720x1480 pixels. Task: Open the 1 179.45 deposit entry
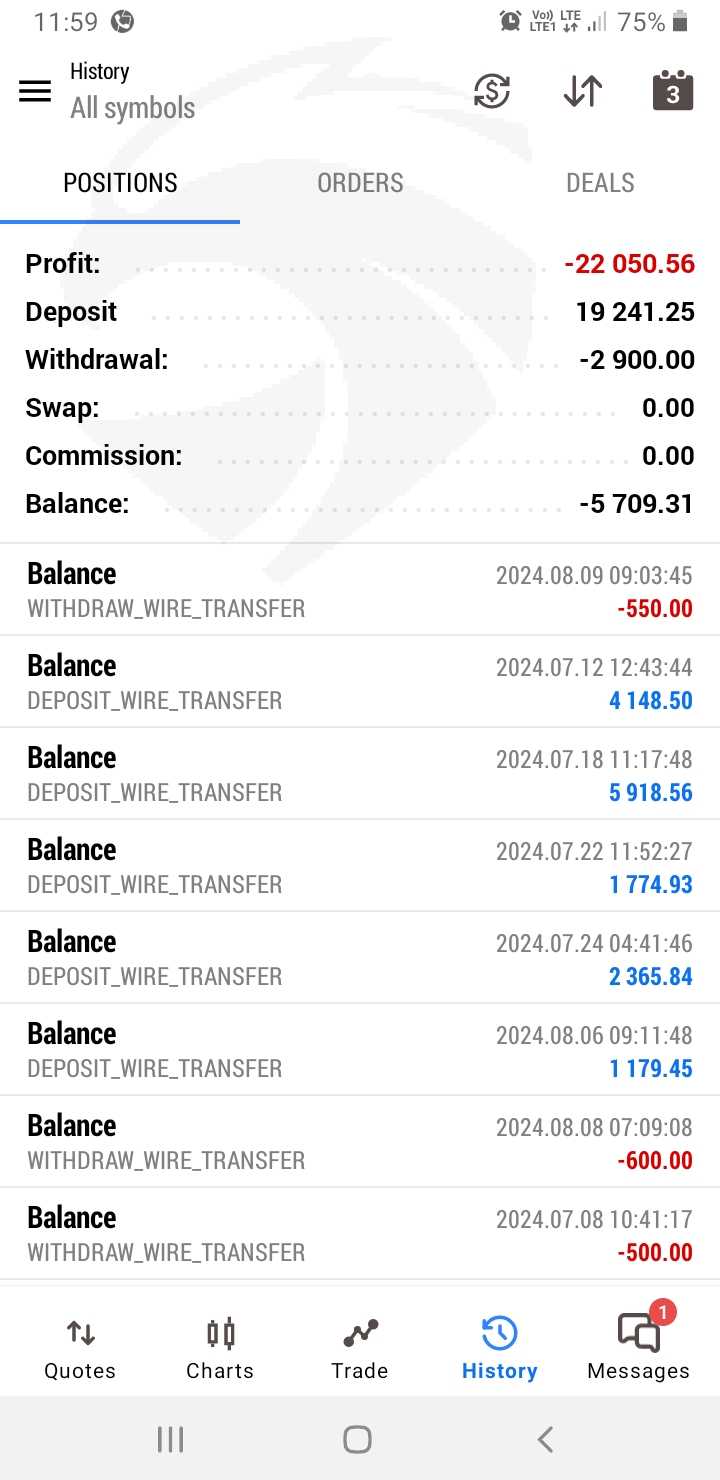(360, 1050)
